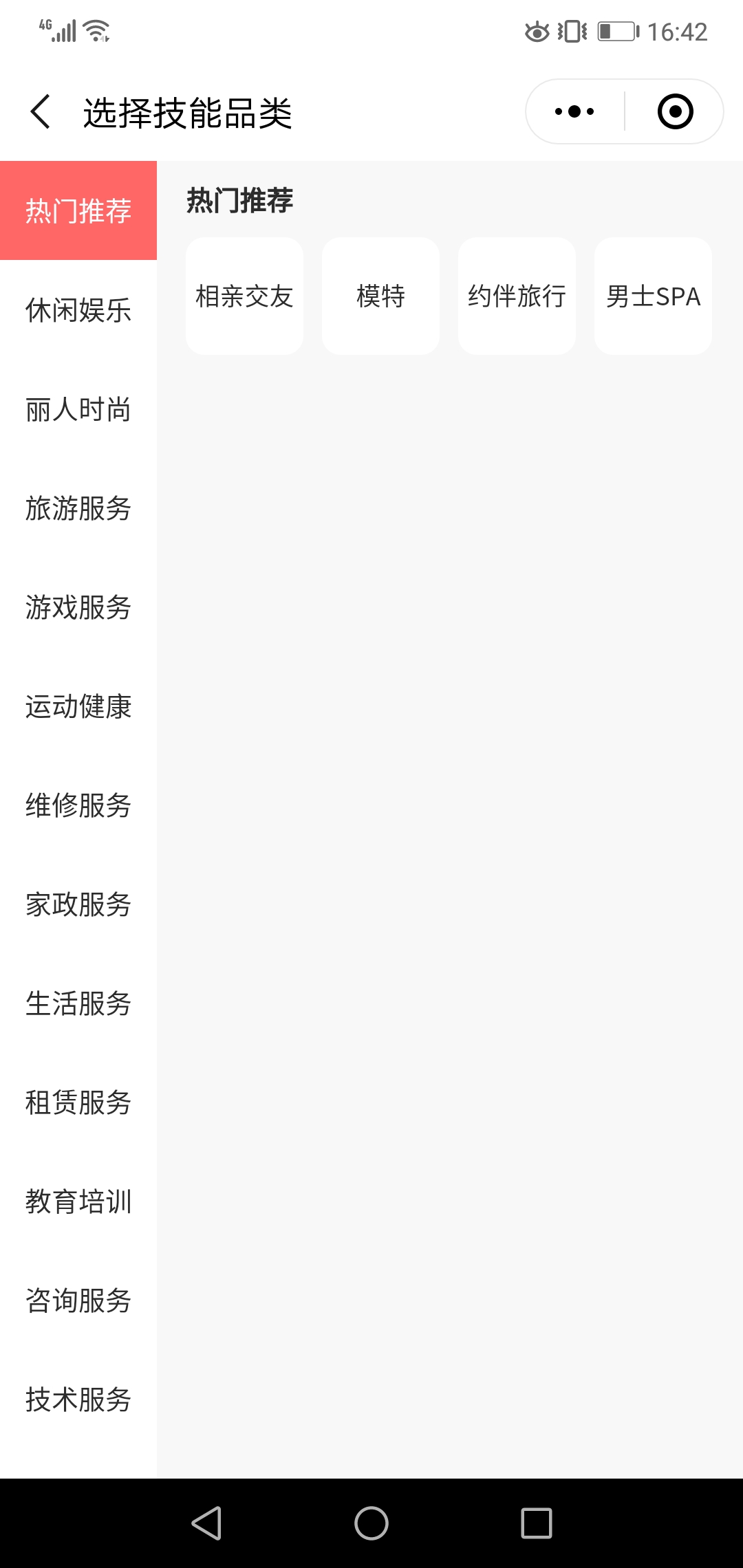Image resolution: width=743 pixels, height=1568 pixels.
Task: Pick the 约伴旅行 skill
Action: (517, 296)
